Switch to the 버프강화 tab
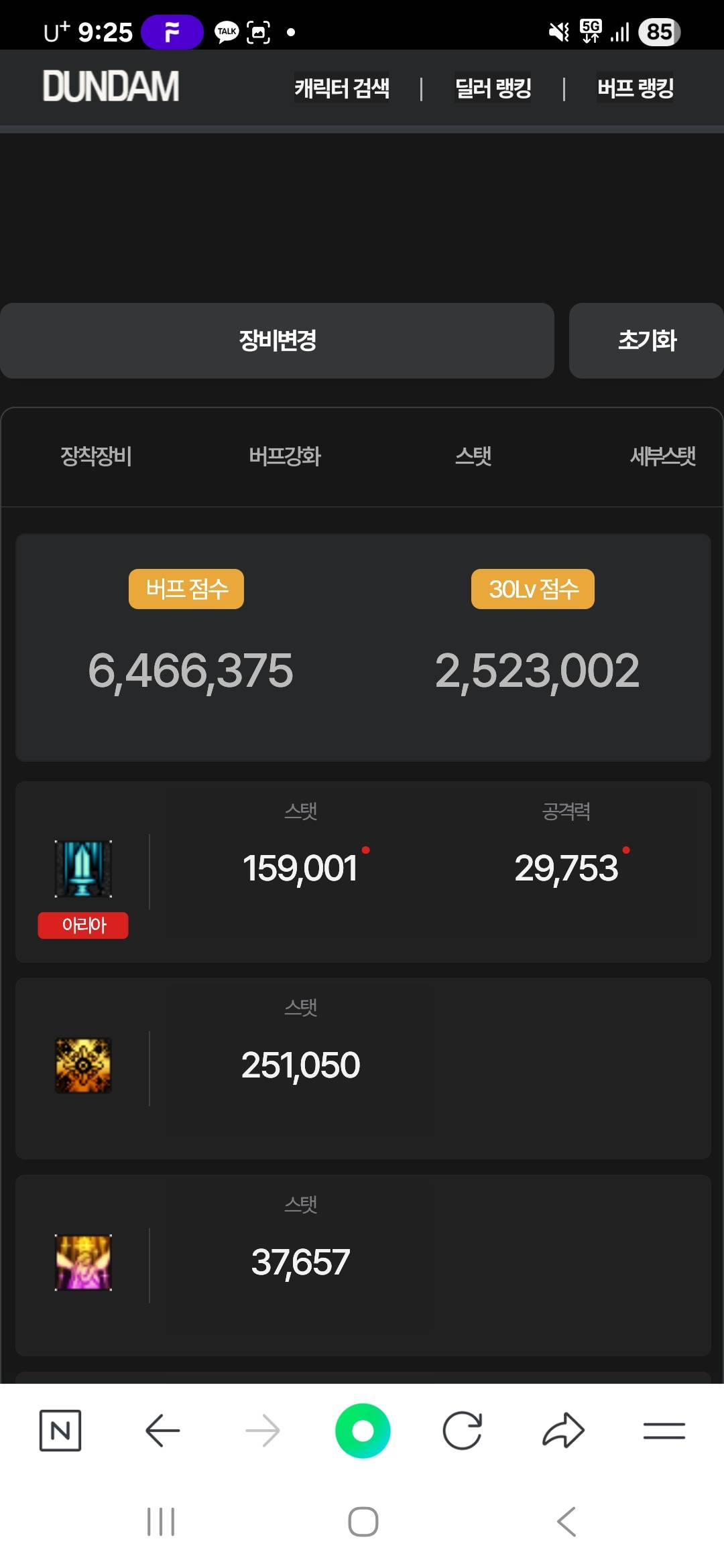This screenshot has width=724, height=1568. [x=285, y=456]
